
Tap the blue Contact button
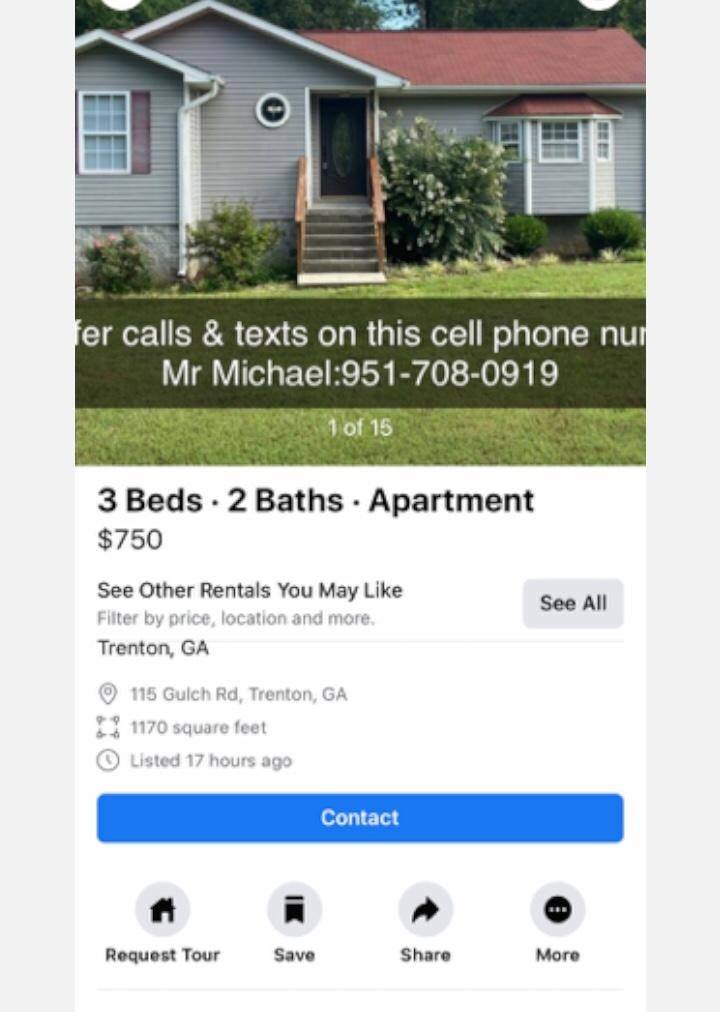point(360,818)
